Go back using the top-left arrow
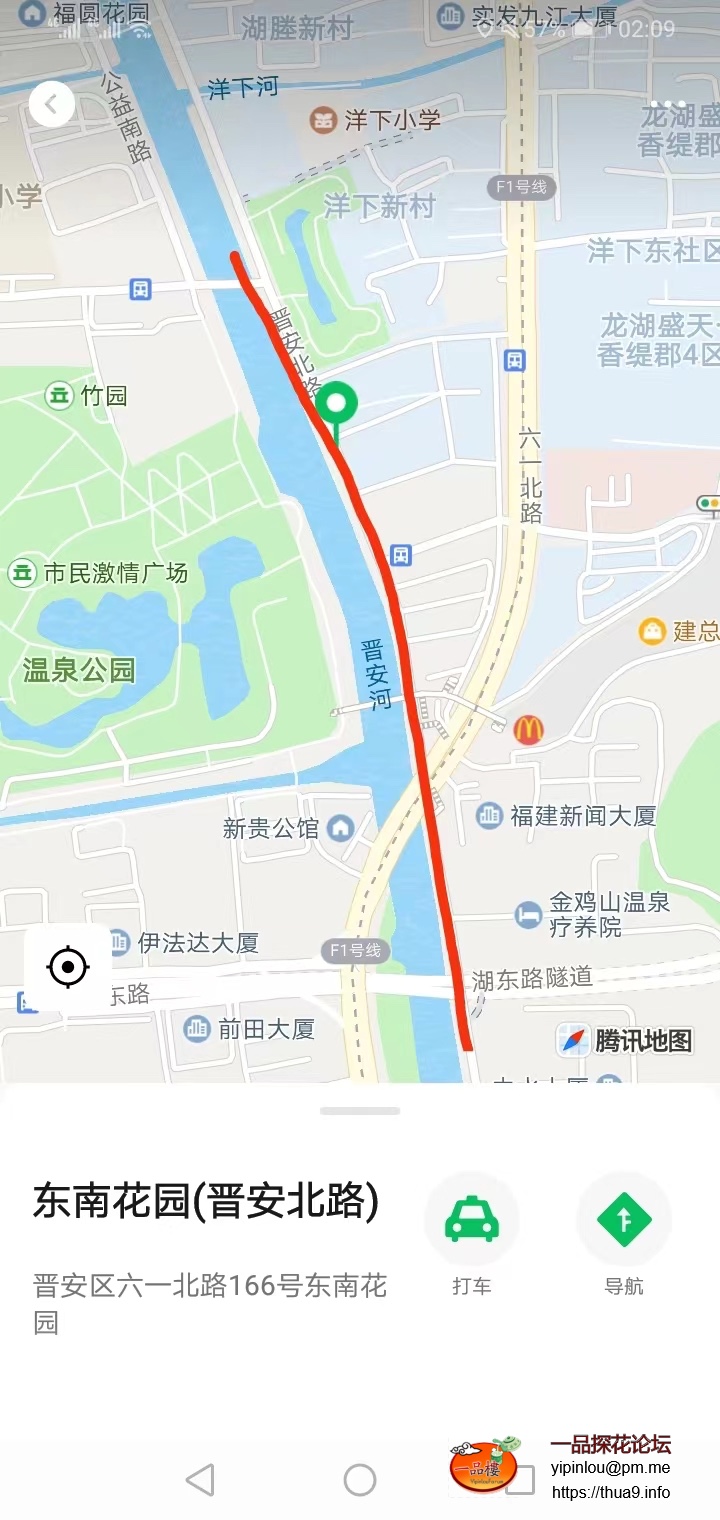720x1520 pixels. coord(51,104)
